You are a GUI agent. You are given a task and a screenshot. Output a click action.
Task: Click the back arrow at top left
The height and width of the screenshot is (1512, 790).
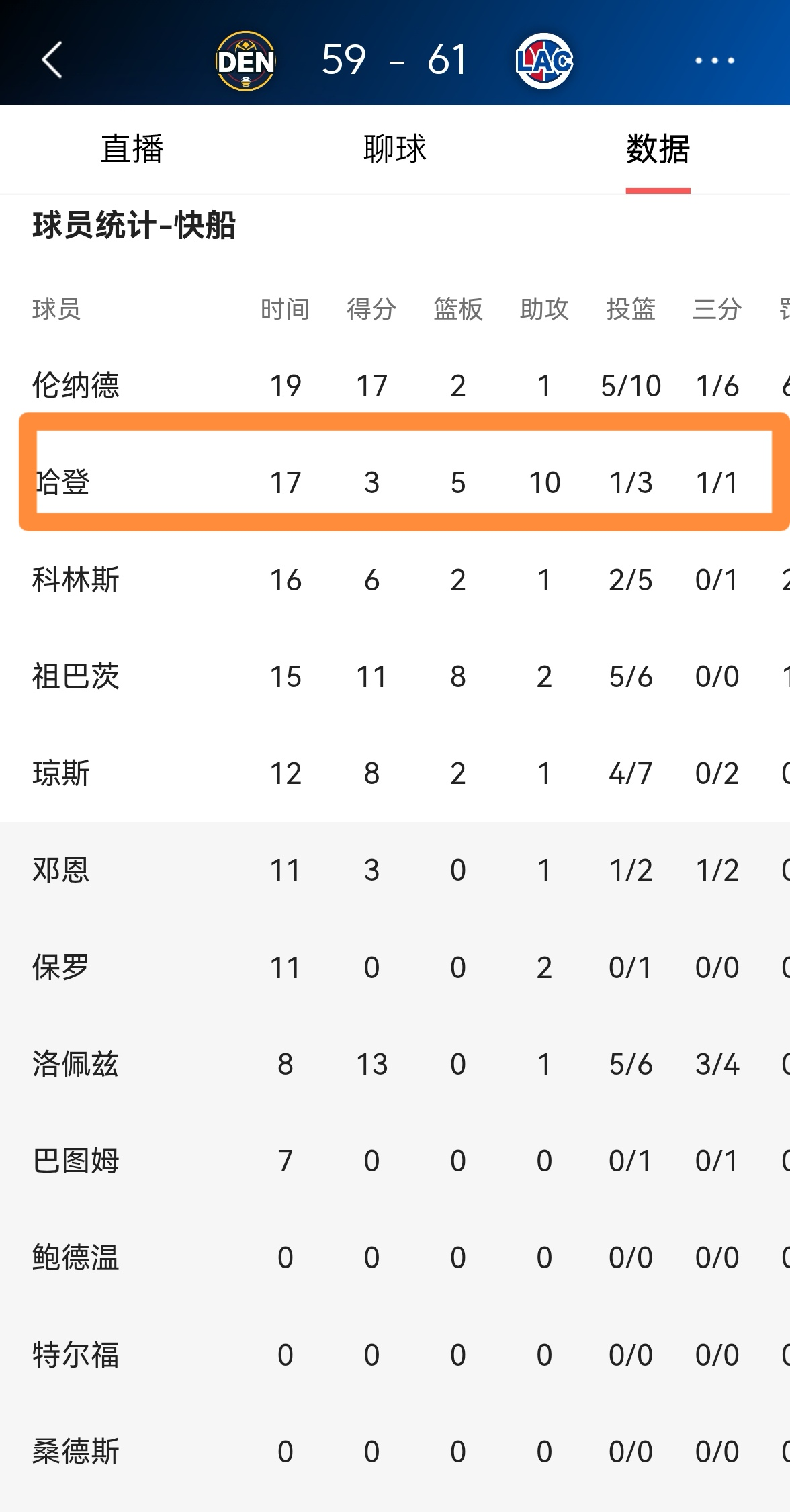[51, 60]
